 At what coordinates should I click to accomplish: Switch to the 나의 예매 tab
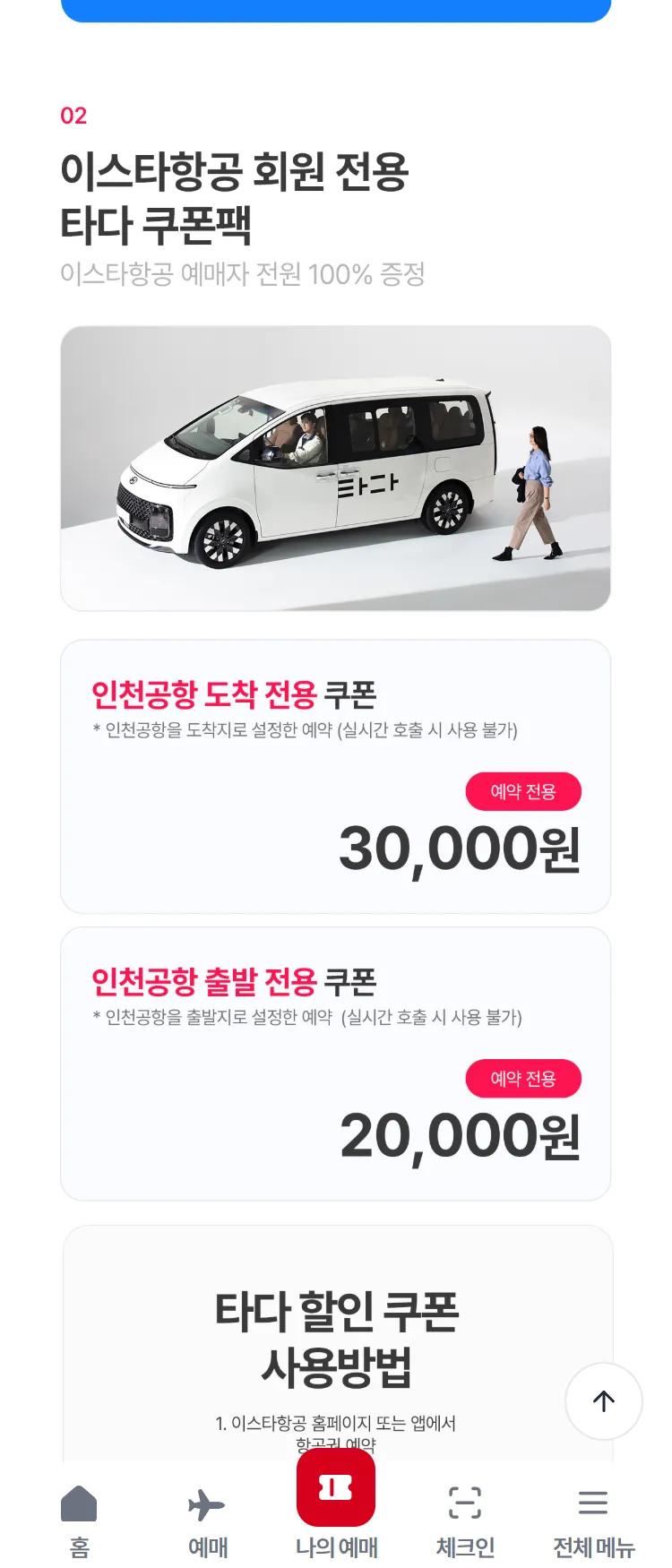336,1505
